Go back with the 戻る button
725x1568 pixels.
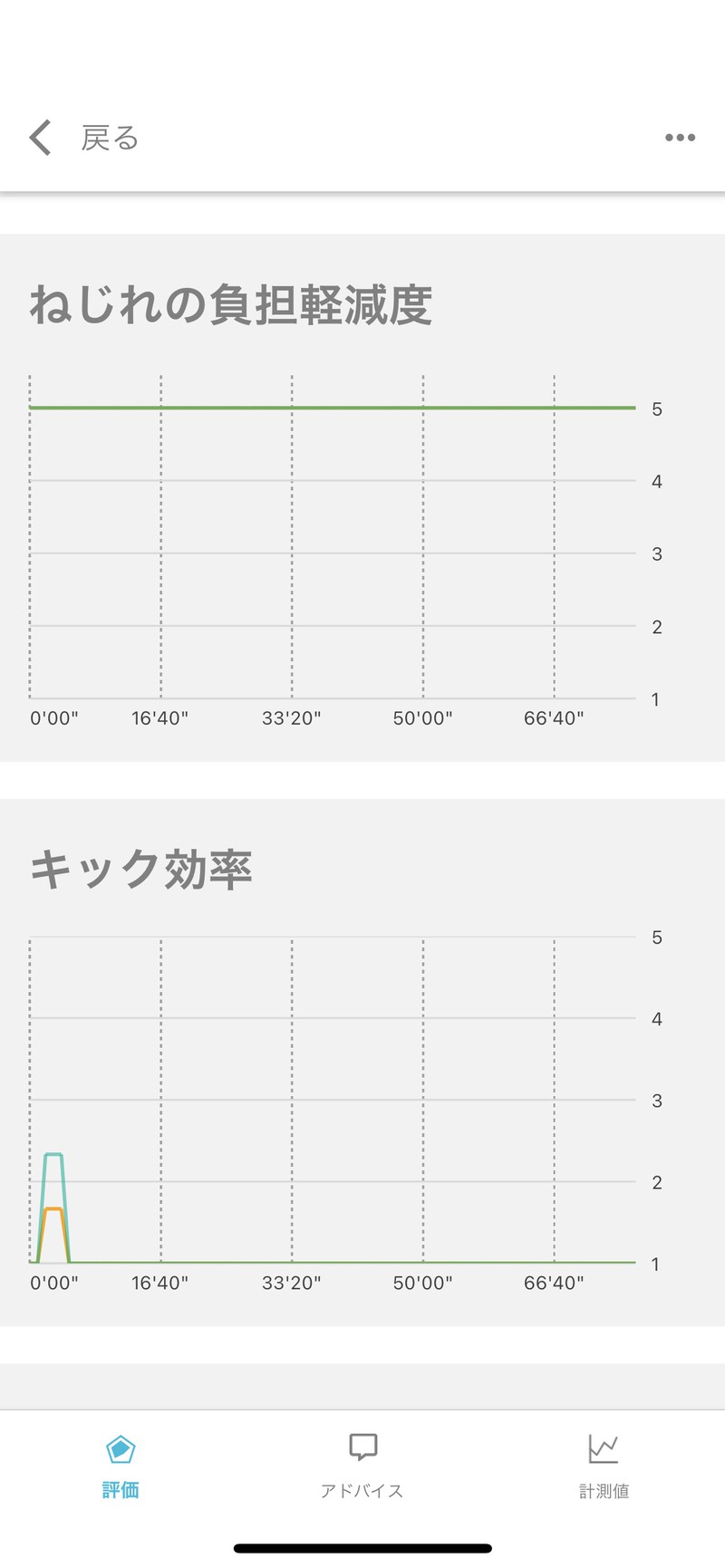[x=83, y=138]
